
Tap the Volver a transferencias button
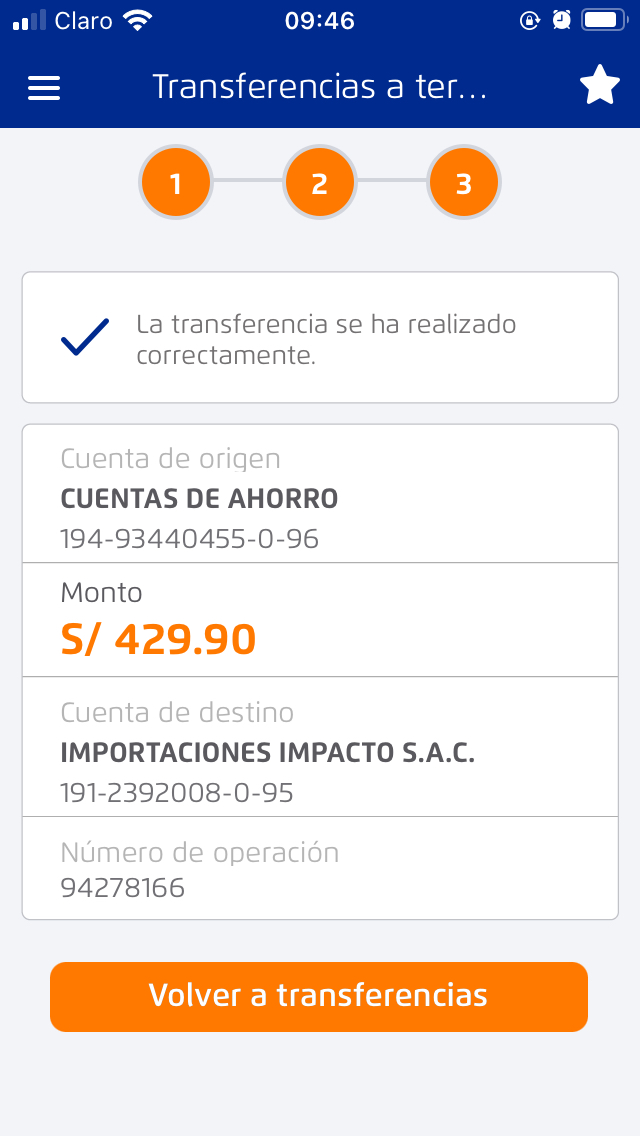pyautogui.click(x=319, y=996)
